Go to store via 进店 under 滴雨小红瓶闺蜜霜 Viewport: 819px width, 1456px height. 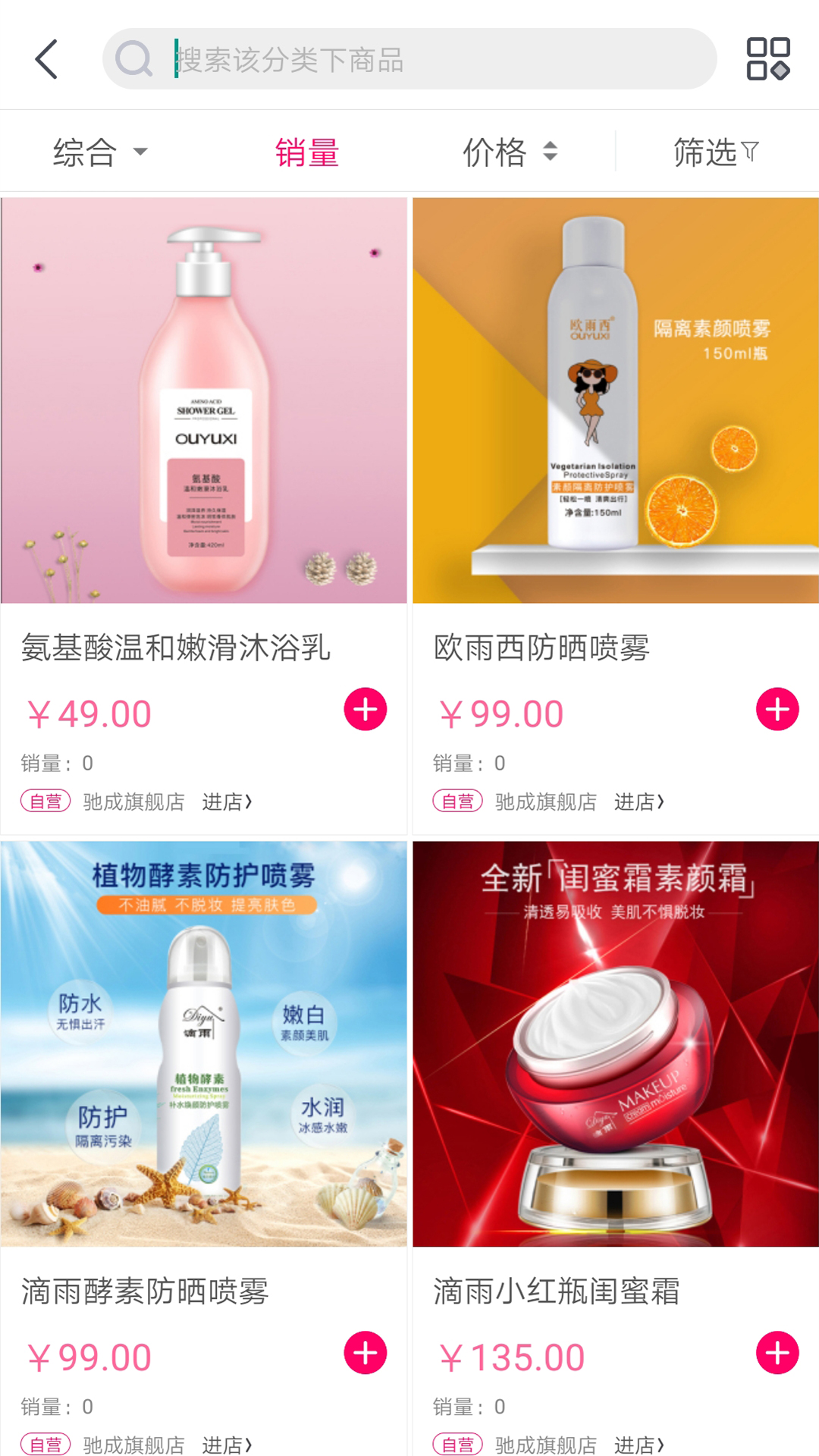click(639, 1445)
